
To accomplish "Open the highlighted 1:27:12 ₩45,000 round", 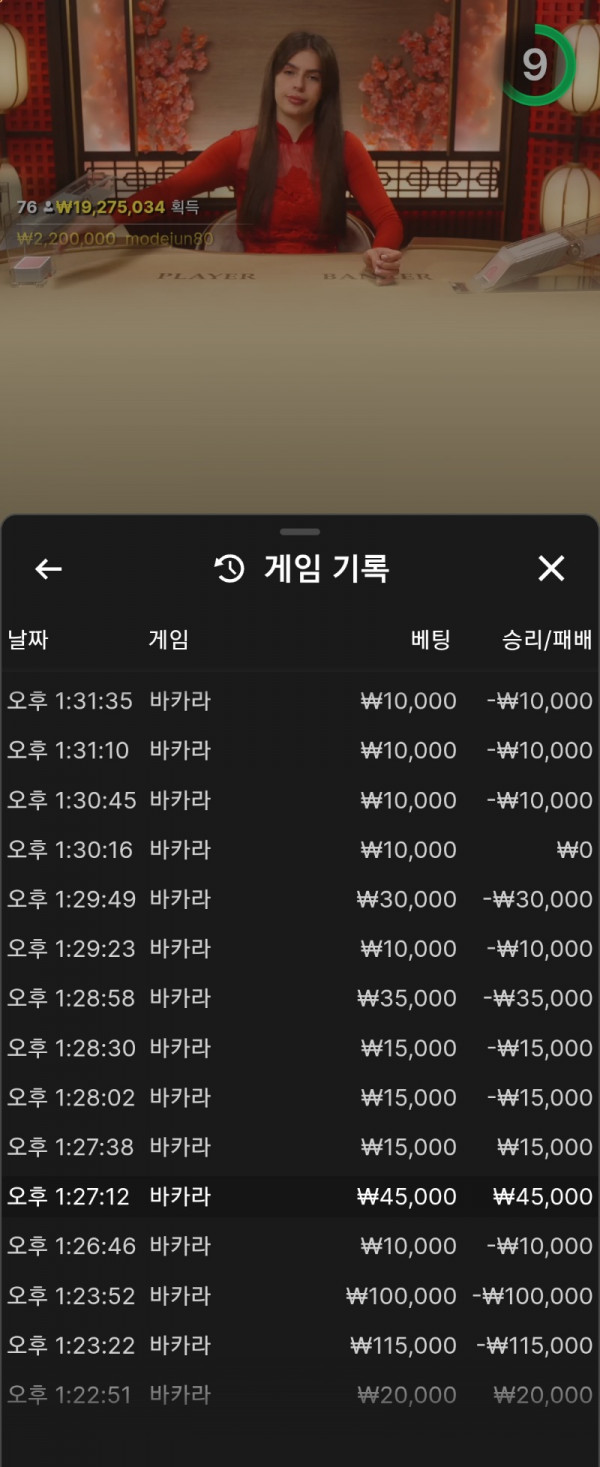I will (300, 1196).
